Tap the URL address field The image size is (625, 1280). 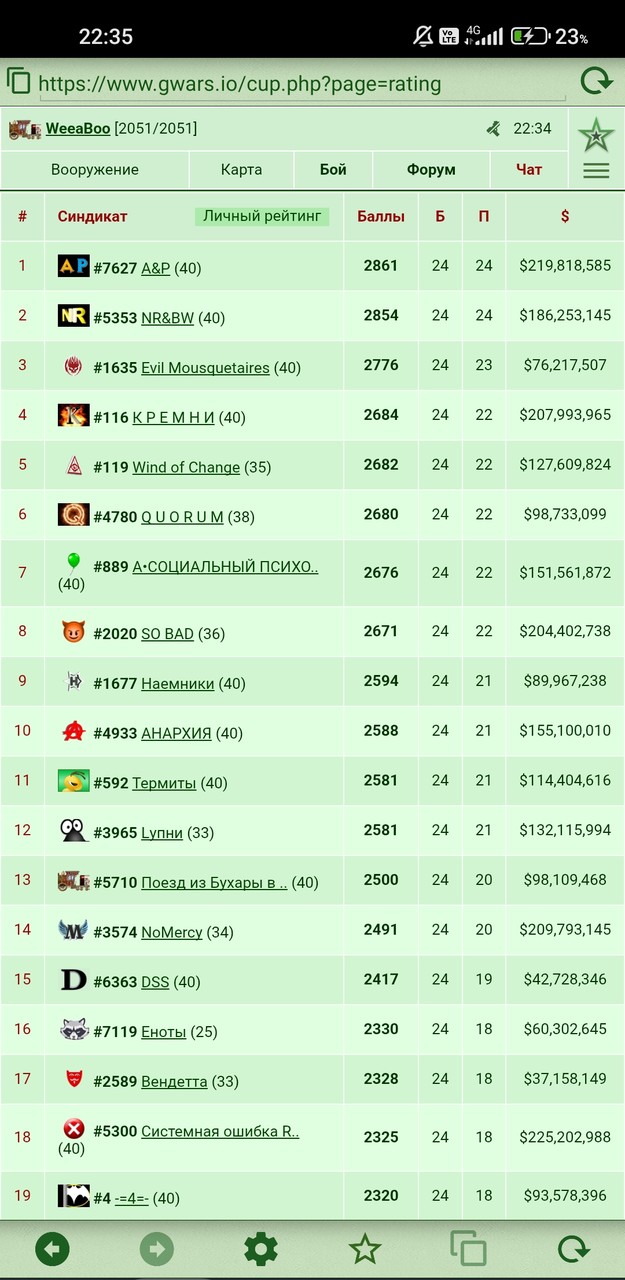tap(300, 84)
